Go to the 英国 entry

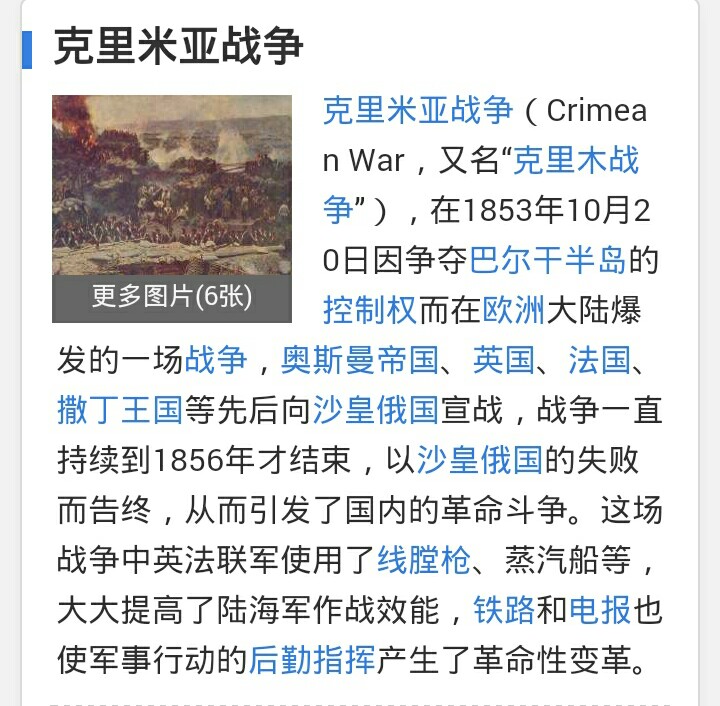point(503,360)
